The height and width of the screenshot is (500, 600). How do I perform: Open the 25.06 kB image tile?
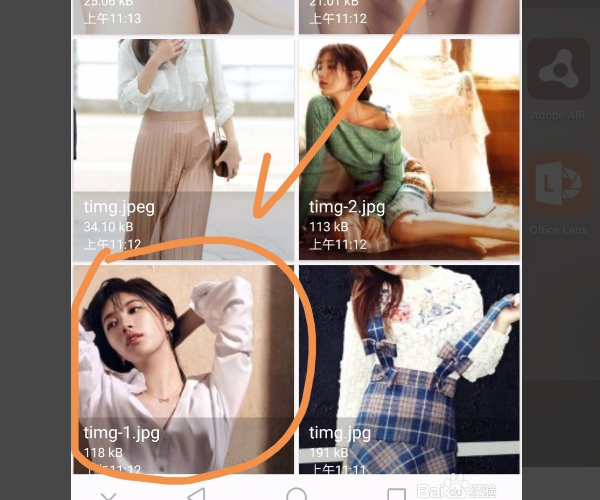183,16
